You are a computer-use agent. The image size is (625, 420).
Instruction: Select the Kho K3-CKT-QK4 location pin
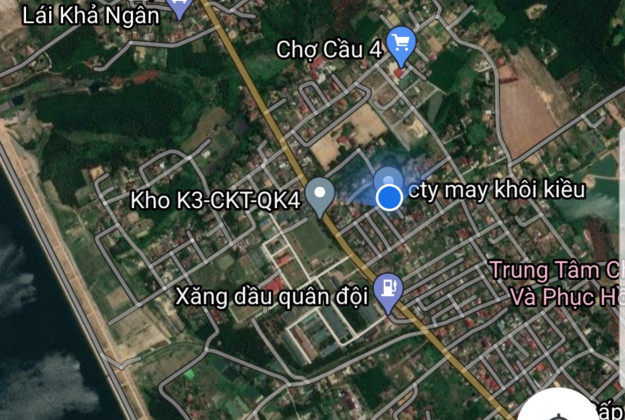tap(320, 195)
